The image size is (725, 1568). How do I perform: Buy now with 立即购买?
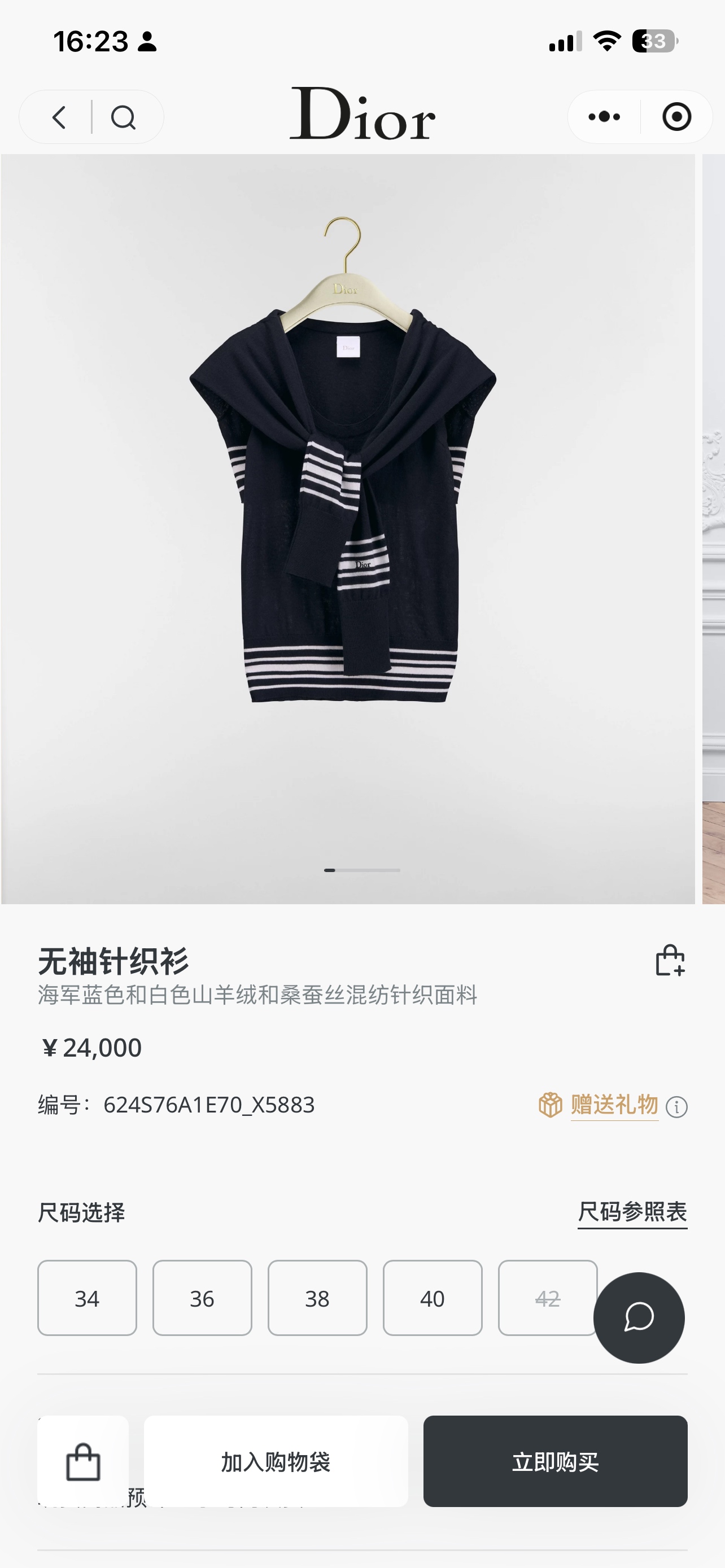click(555, 1461)
